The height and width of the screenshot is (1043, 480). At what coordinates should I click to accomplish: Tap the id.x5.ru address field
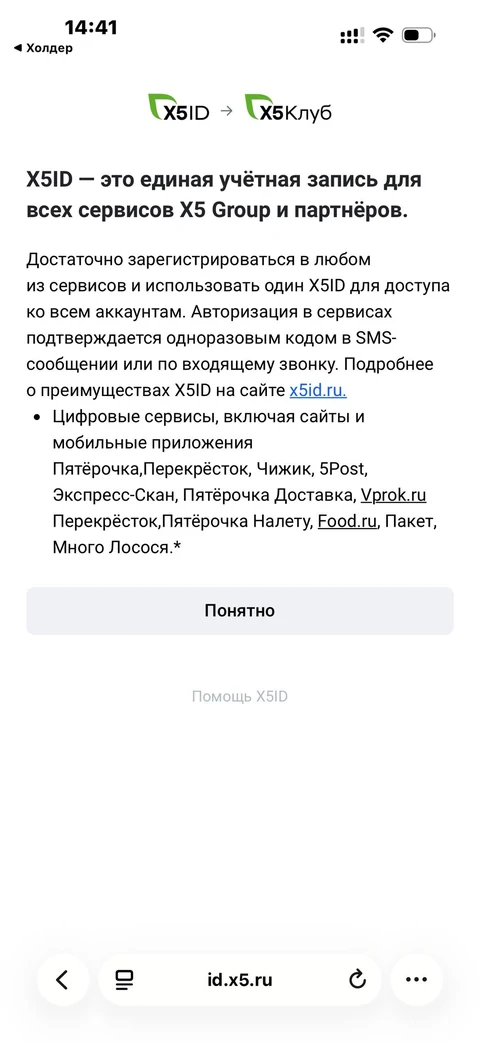coord(240,979)
